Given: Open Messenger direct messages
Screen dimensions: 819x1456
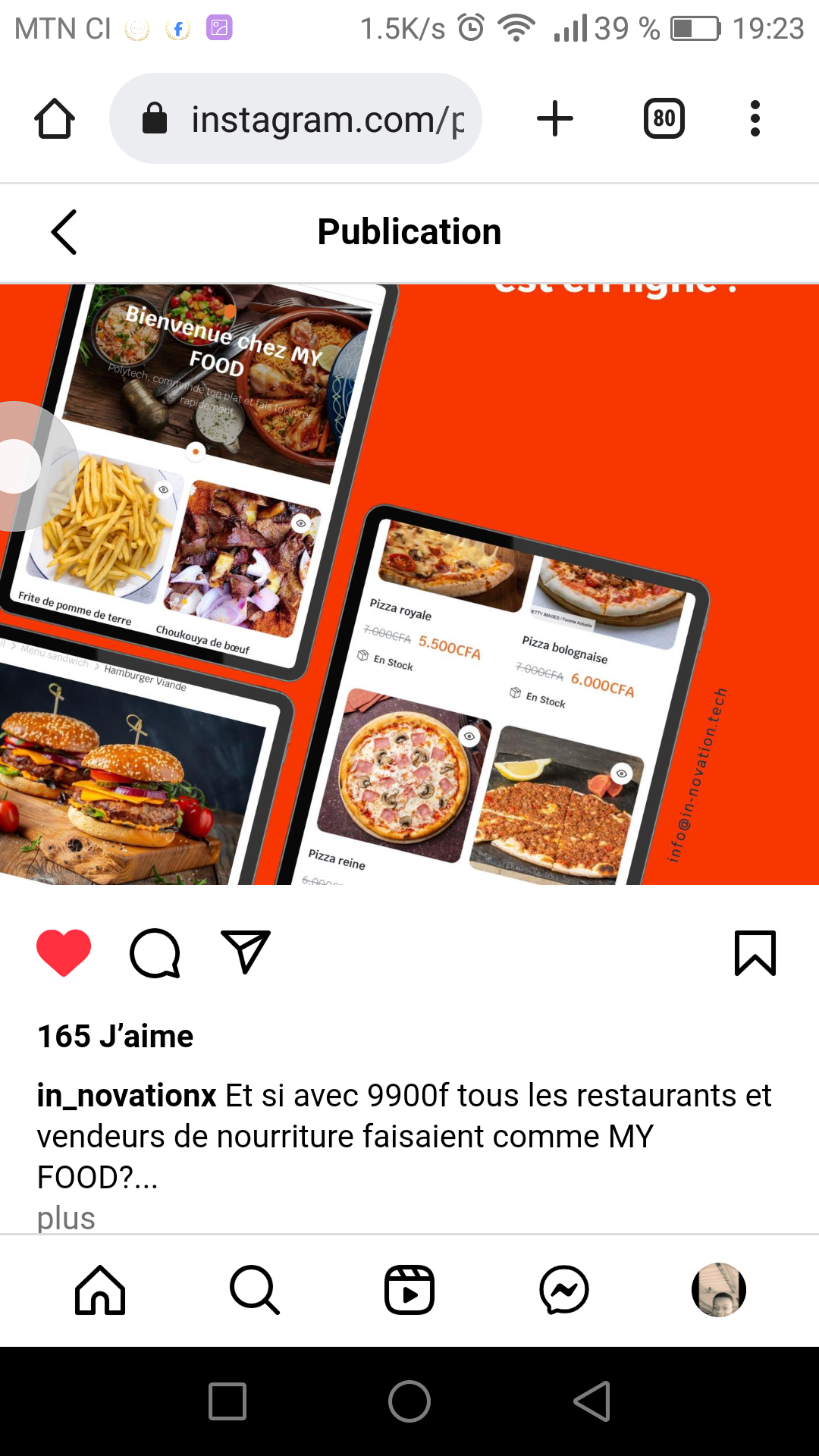Looking at the screenshot, I should tap(564, 1289).
